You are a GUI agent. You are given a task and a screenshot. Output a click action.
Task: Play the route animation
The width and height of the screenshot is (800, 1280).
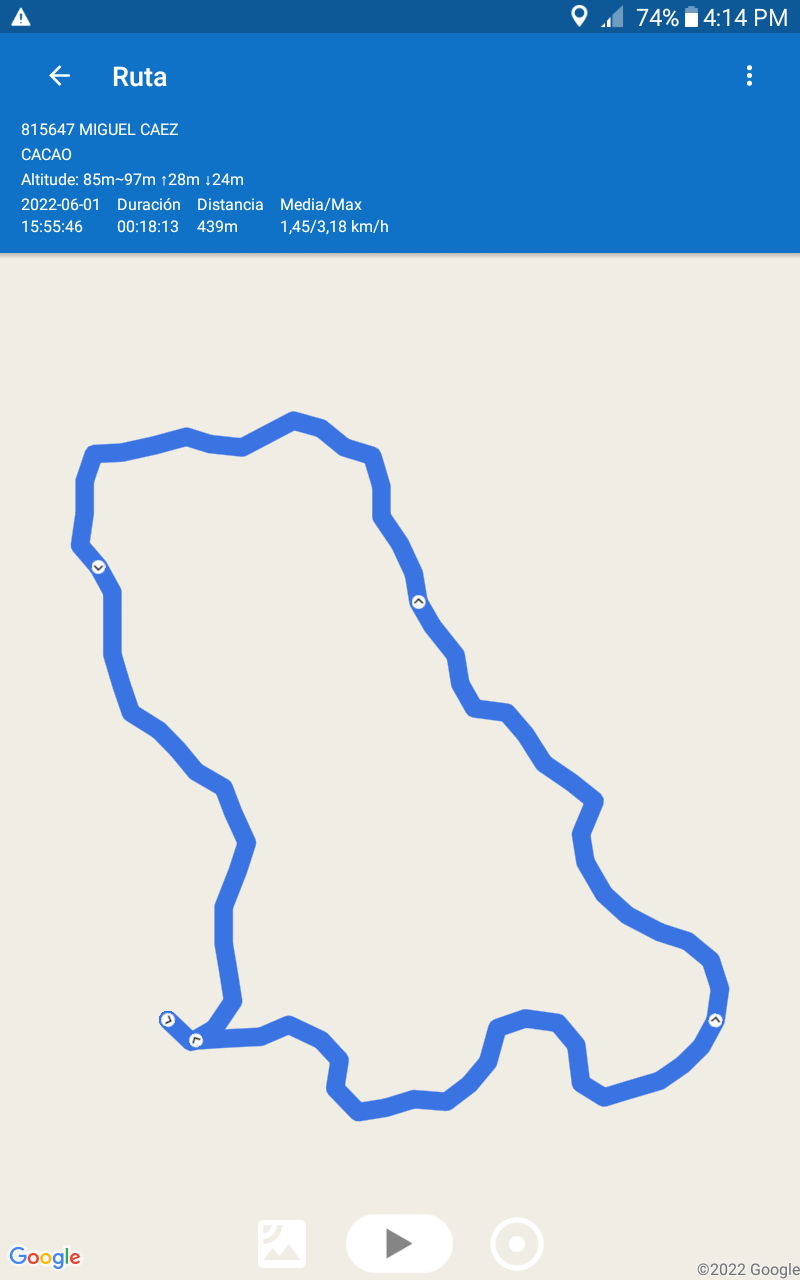(399, 1243)
